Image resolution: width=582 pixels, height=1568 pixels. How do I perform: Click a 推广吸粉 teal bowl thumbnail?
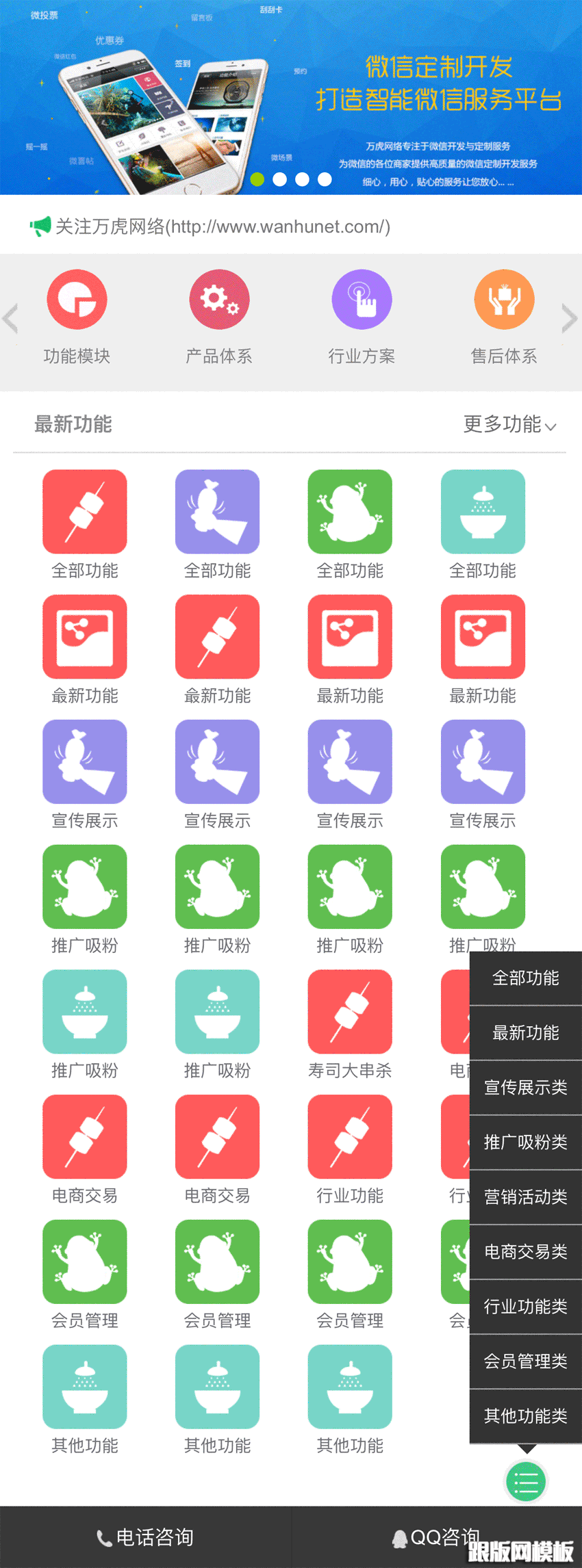point(85,1012)
